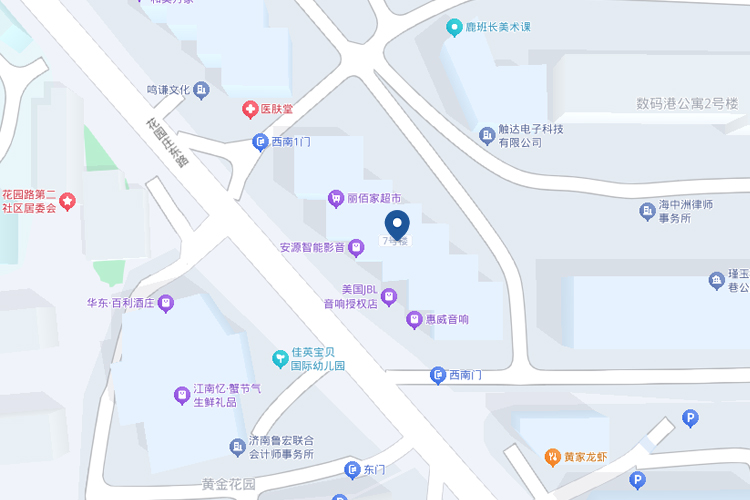
Task: Open the 佳英宝贝国际幼儿园 kindergarten marker
Action: pos(279,358)
